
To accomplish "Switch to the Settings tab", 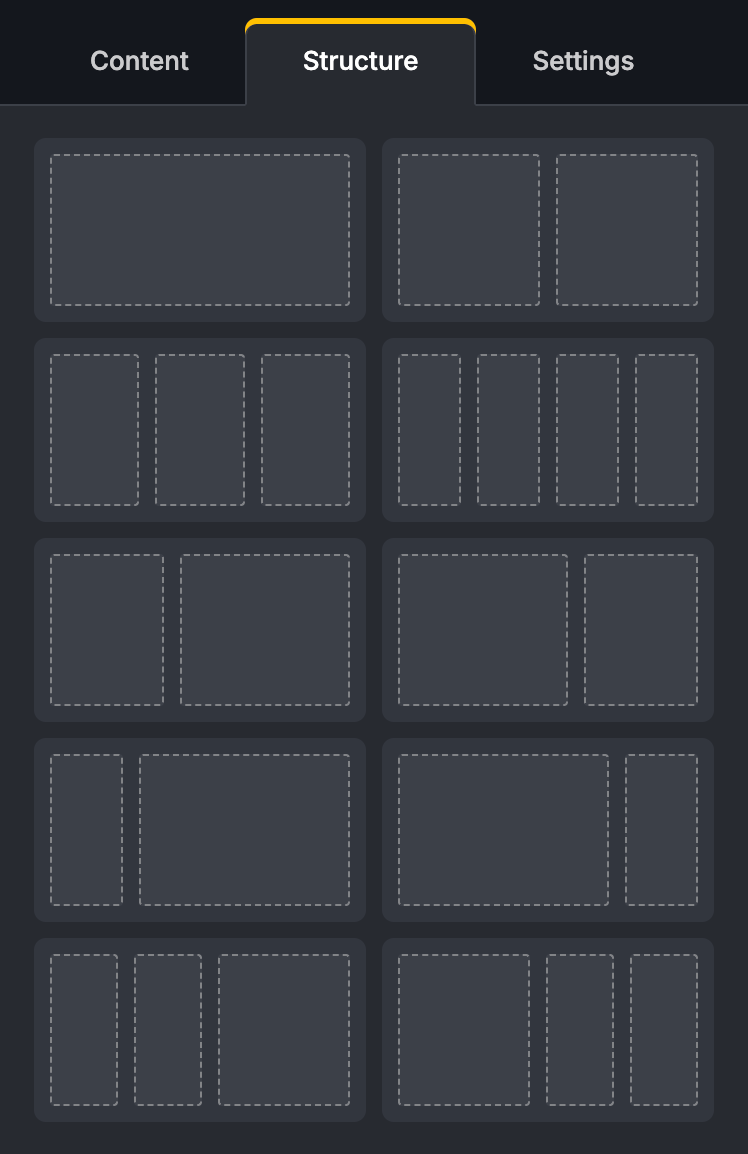I will click(583, 61).
